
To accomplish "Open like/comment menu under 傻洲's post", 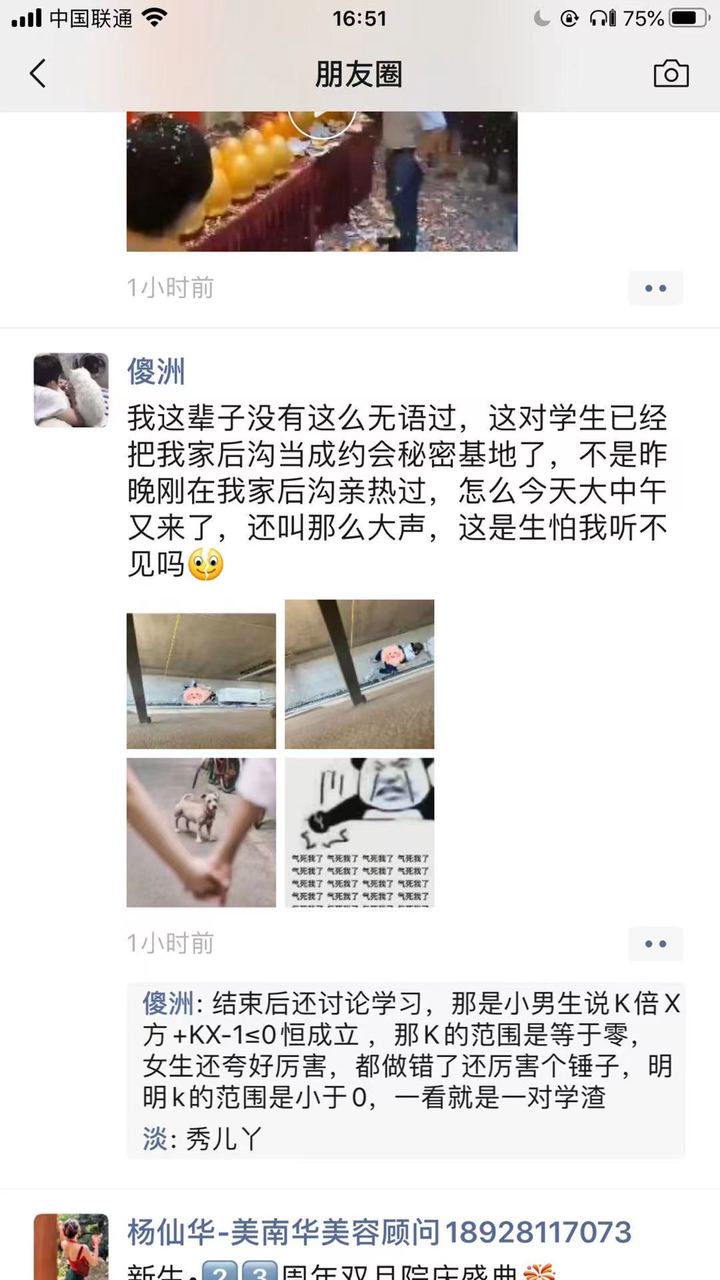I will coord(655,943).
